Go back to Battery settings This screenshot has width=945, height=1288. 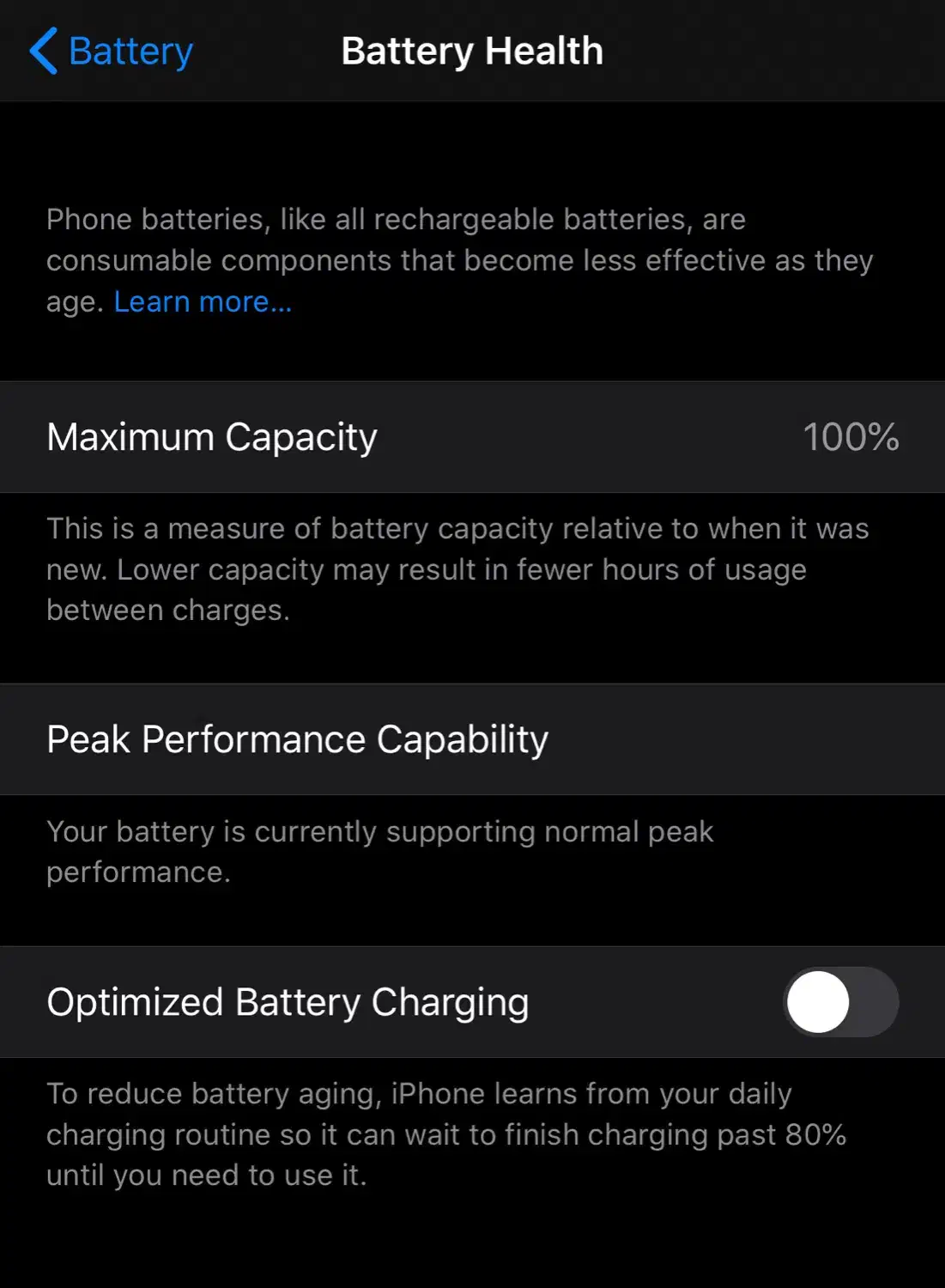pyautogui.click(x=112, y=52)
